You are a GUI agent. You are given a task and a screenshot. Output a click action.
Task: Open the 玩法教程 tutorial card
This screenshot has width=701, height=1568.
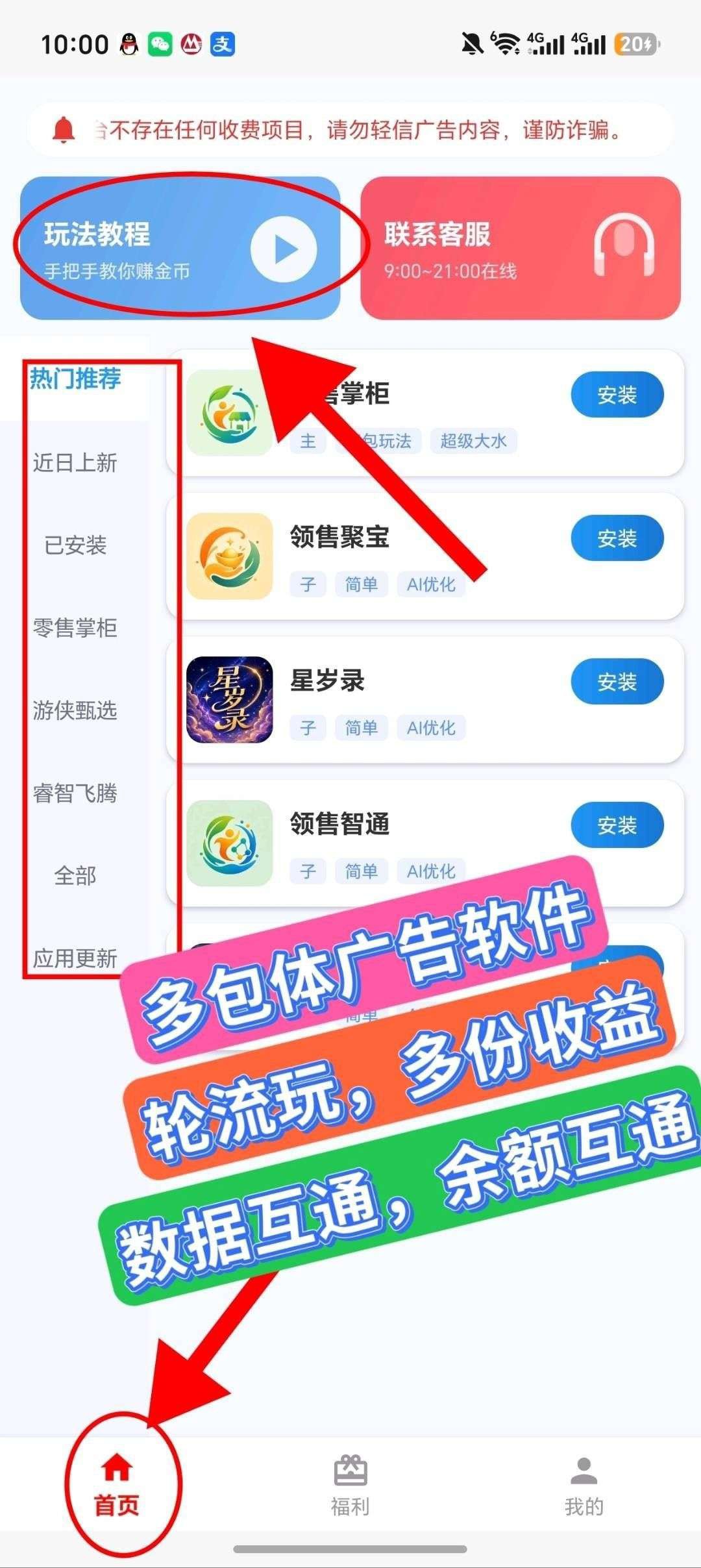point(180,247)
